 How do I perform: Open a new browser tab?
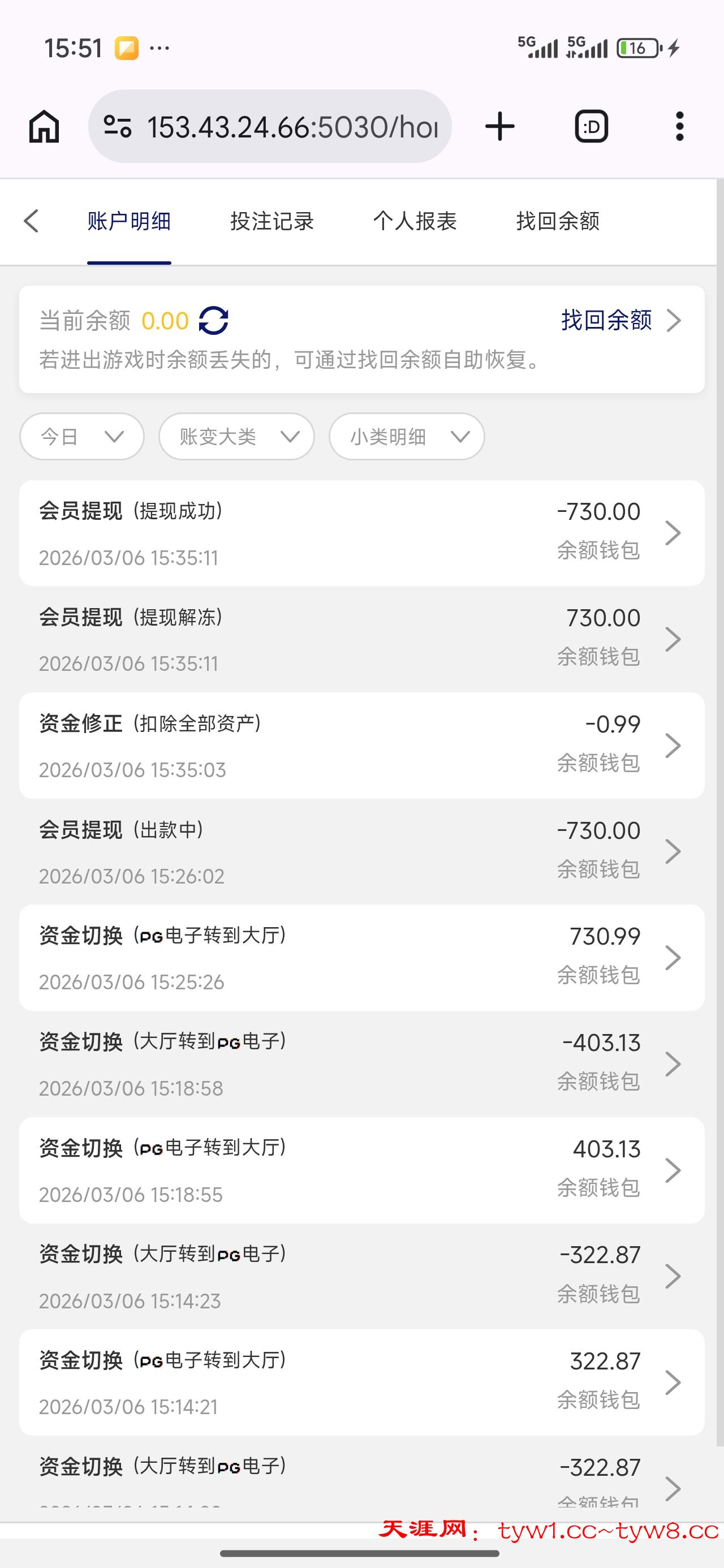(500, 127)
